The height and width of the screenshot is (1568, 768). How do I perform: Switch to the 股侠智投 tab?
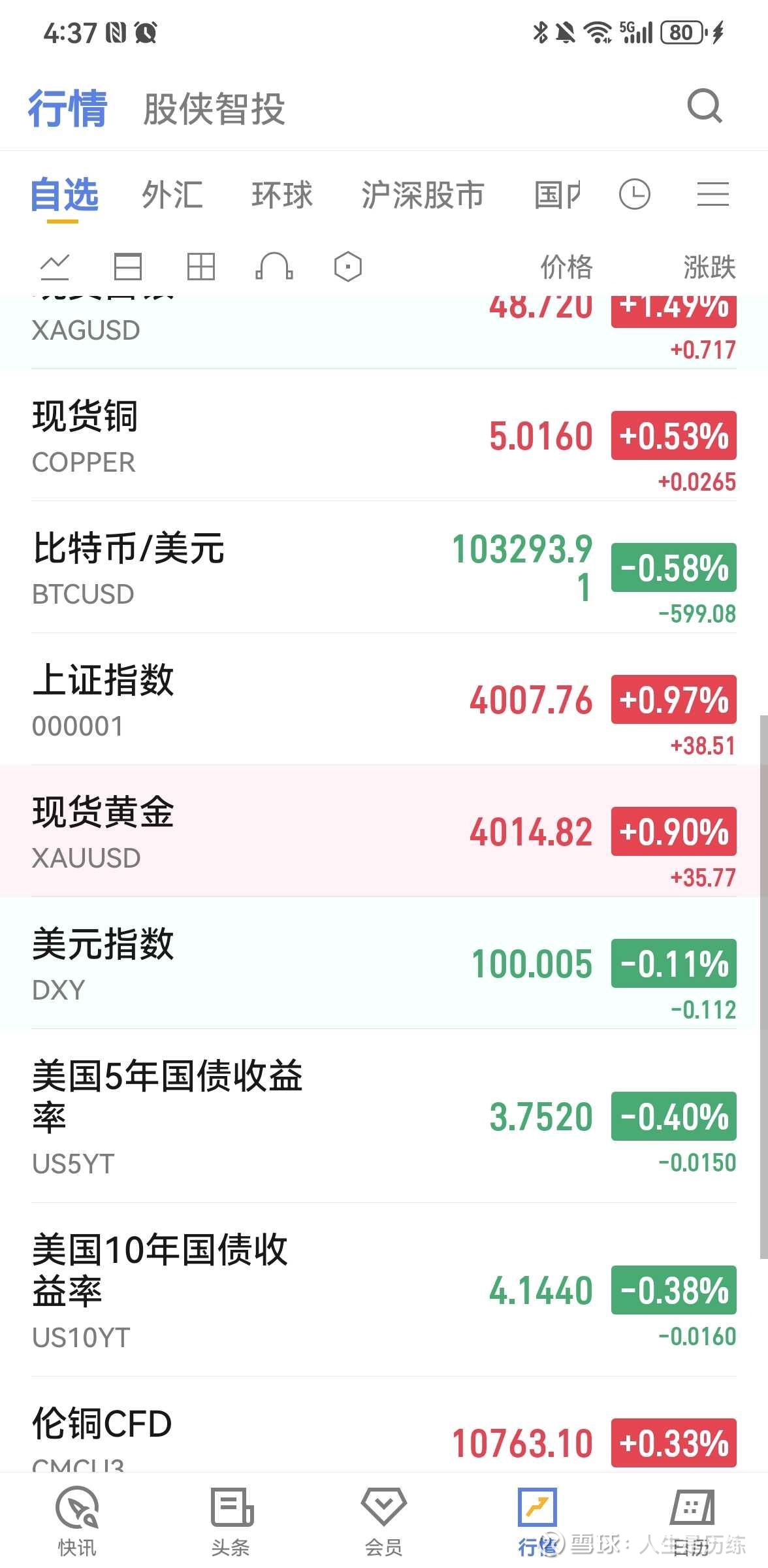pyautogui.click(x=214, y=108)
